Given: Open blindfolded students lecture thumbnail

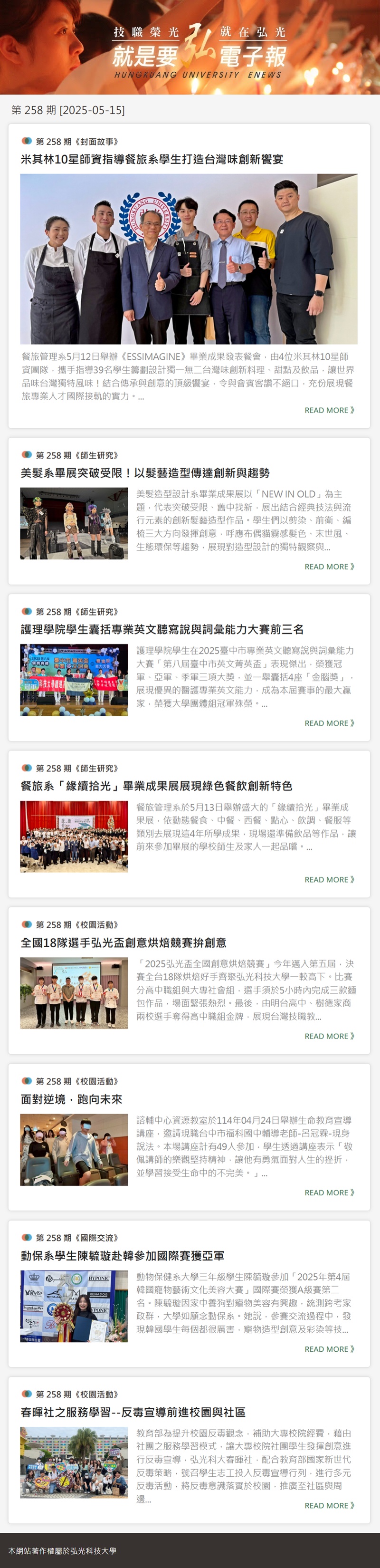Looking at the screenshot, I should tap(74, 1149).
